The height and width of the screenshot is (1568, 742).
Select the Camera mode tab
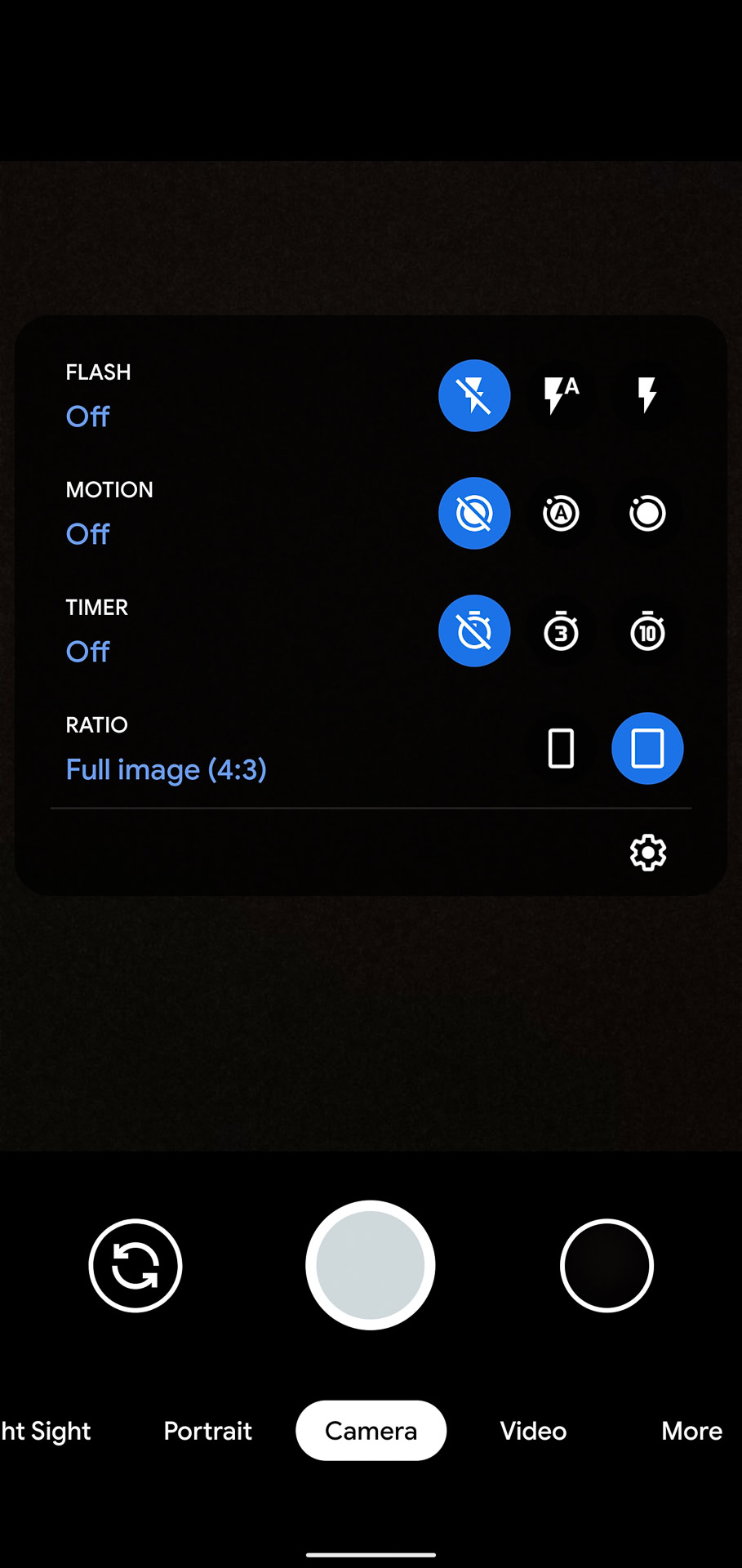(x=371, y=1431)
